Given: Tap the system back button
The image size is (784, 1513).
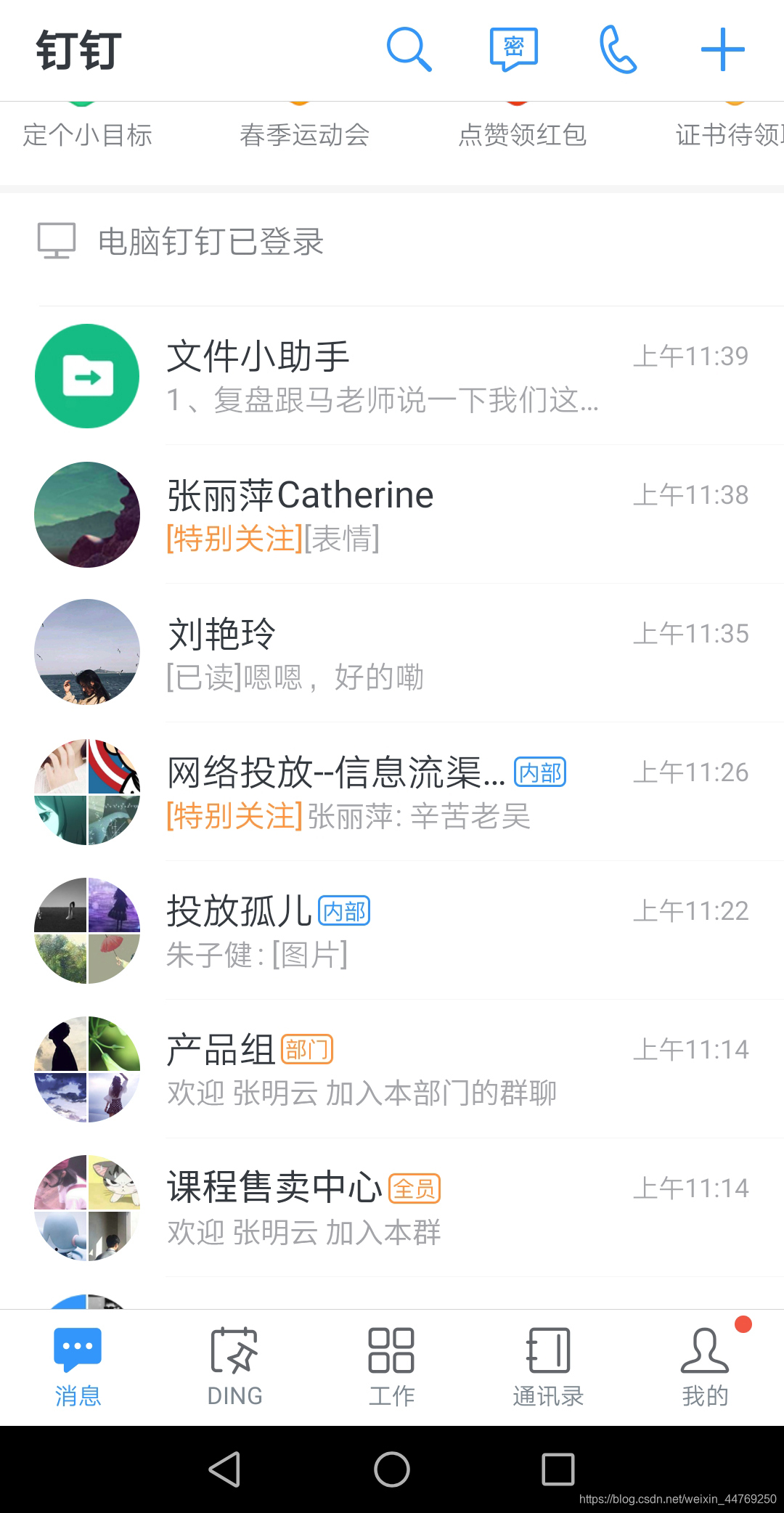Looking at the screenshot, I should click(x=224, y=1469).
